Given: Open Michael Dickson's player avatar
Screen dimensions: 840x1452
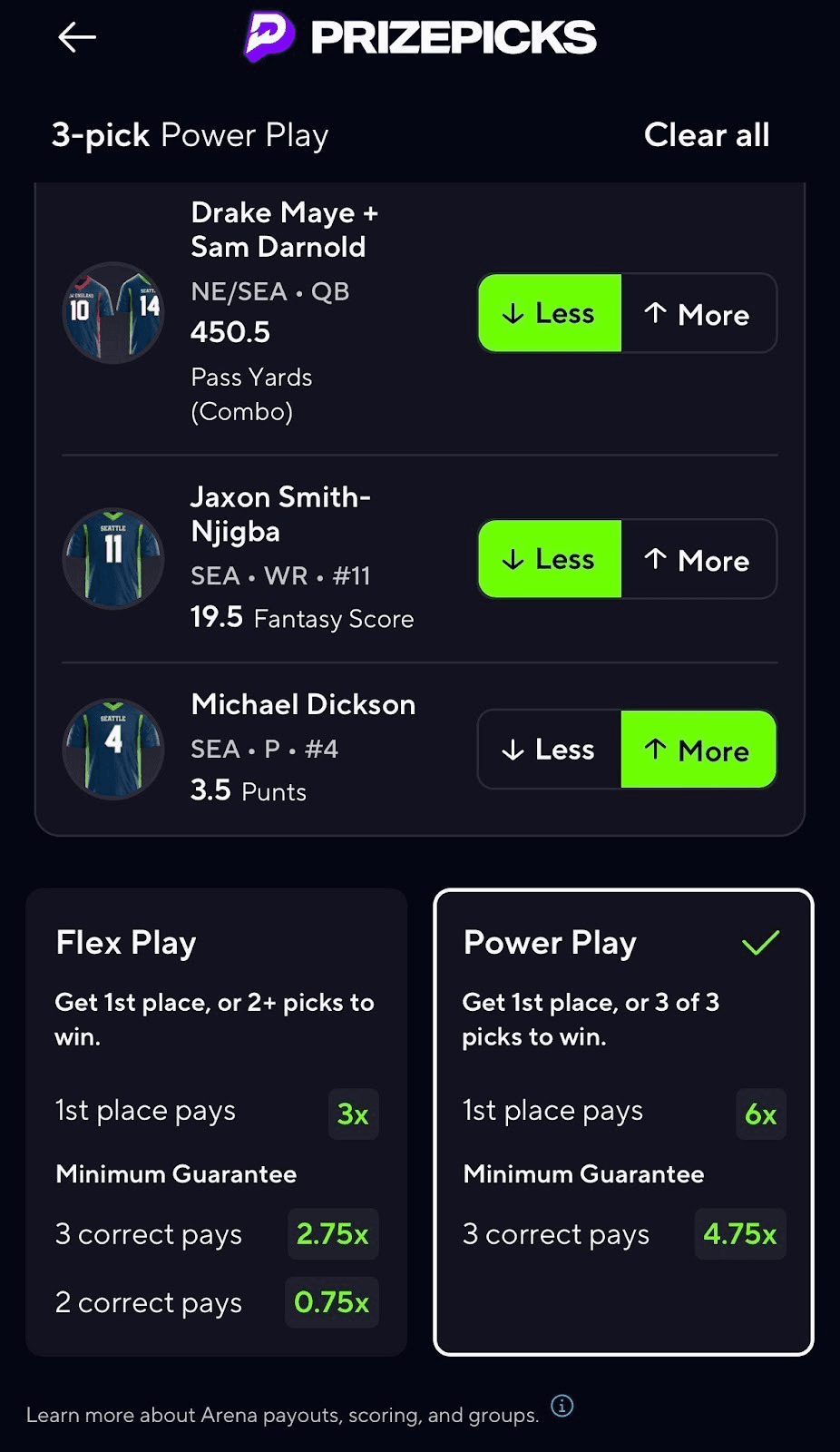Looking at the screenshot, I should point(113,749).
